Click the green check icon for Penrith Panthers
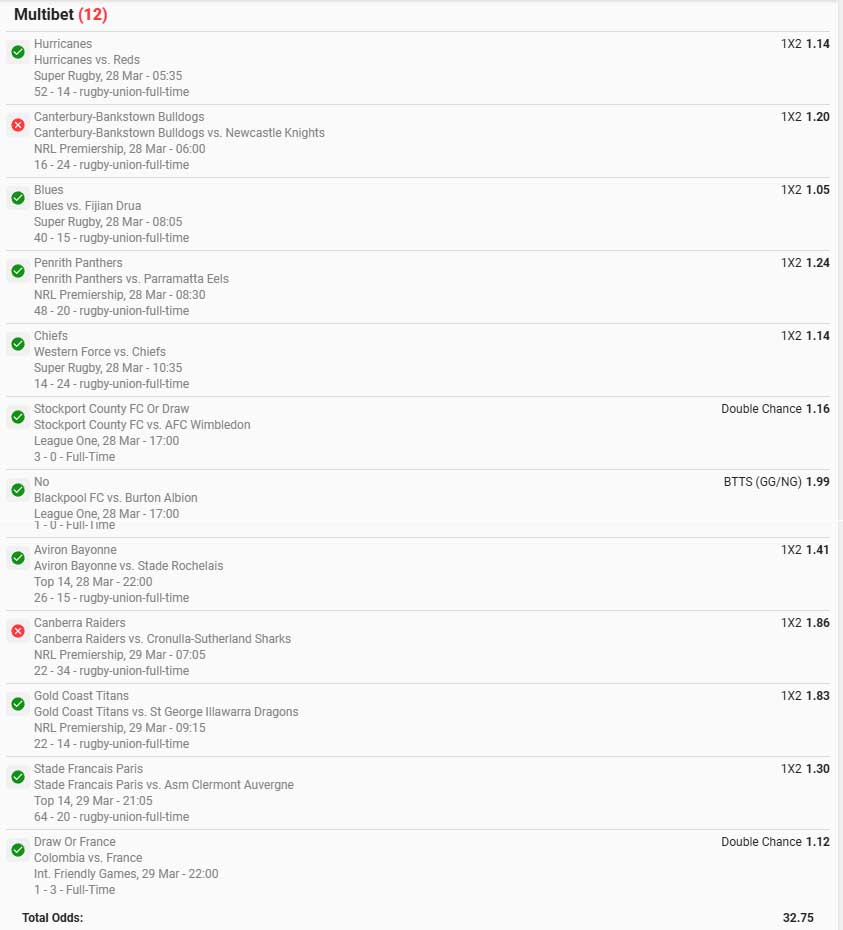 coord(17,271)
